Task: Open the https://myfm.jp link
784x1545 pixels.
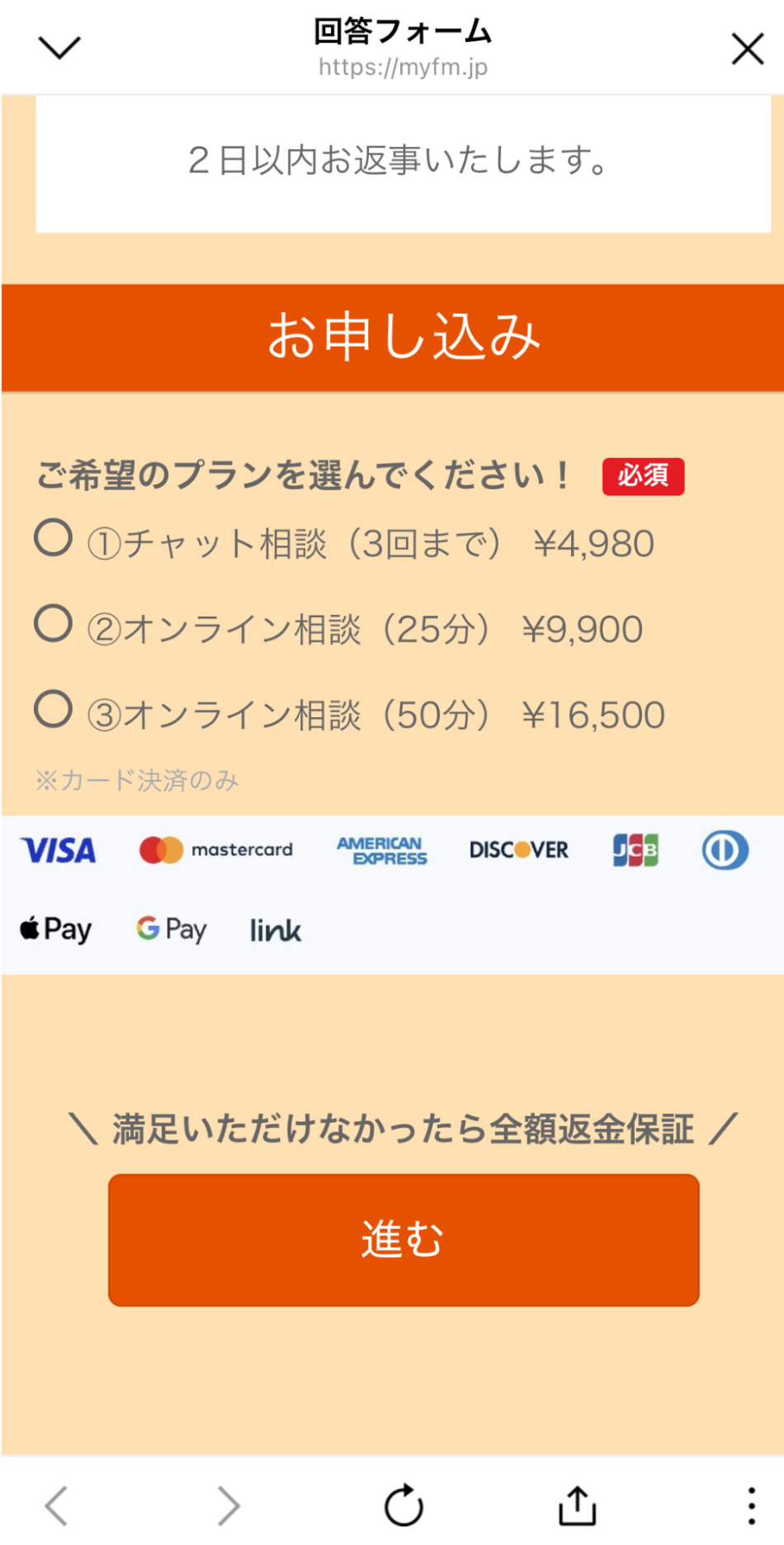Action: click(403, 68)
